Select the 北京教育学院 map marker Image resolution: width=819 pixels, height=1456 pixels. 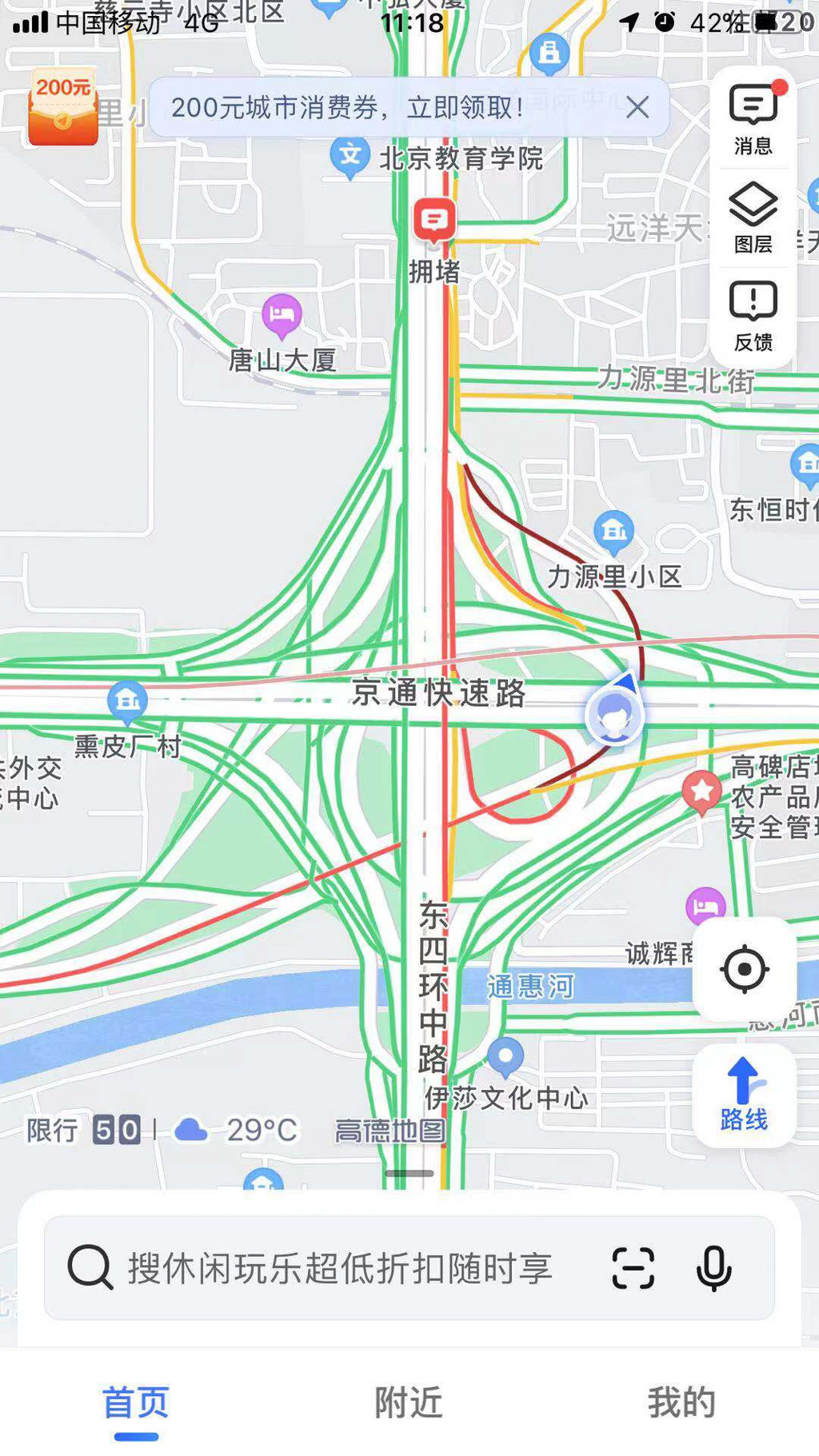[x=350, y=157]
